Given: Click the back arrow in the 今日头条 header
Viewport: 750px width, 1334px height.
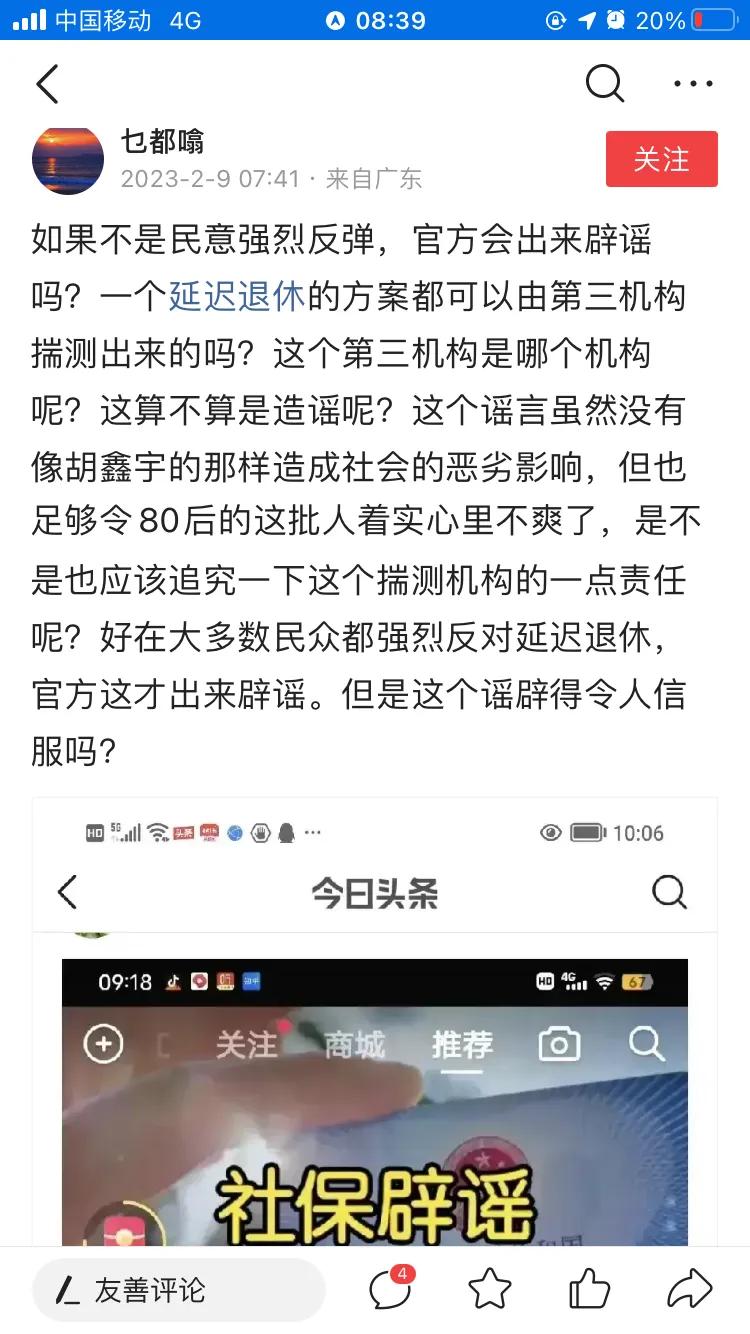Looking at the screenshot, I should 66,894.
